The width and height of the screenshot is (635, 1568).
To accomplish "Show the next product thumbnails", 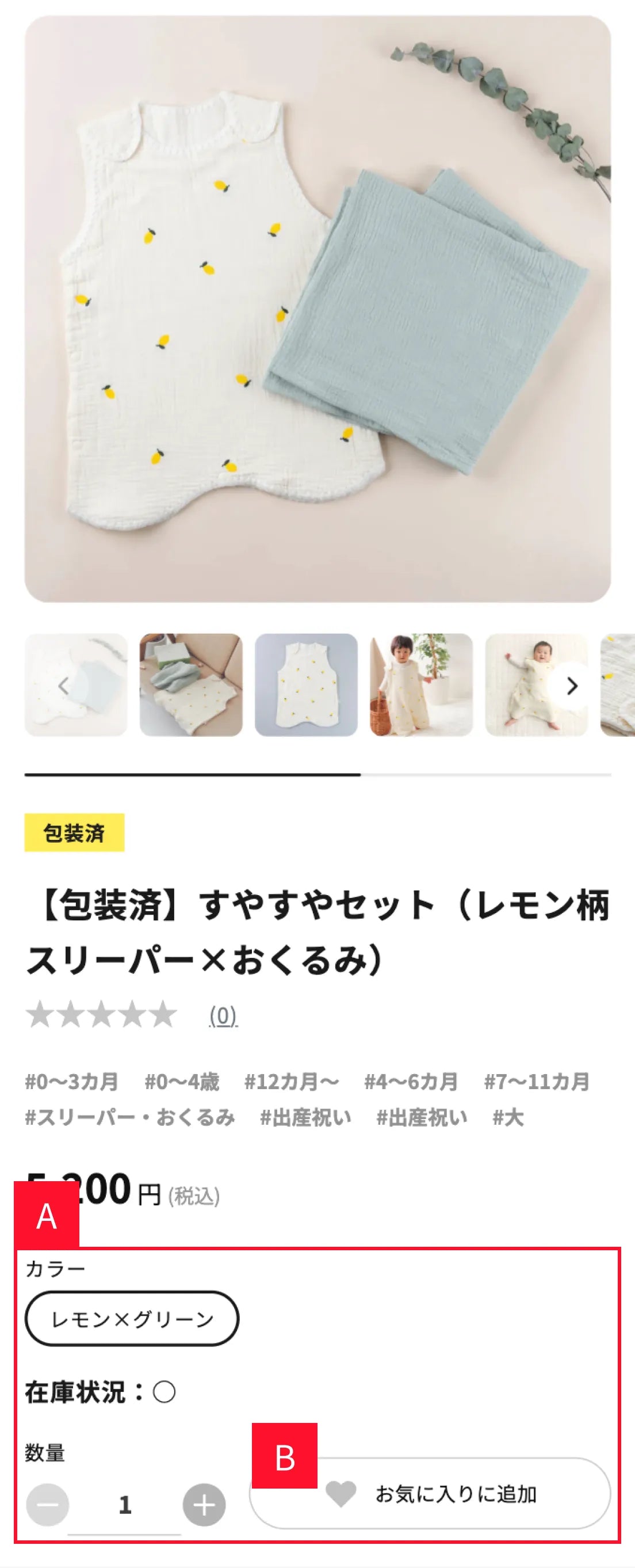I will tap(571, 686).
